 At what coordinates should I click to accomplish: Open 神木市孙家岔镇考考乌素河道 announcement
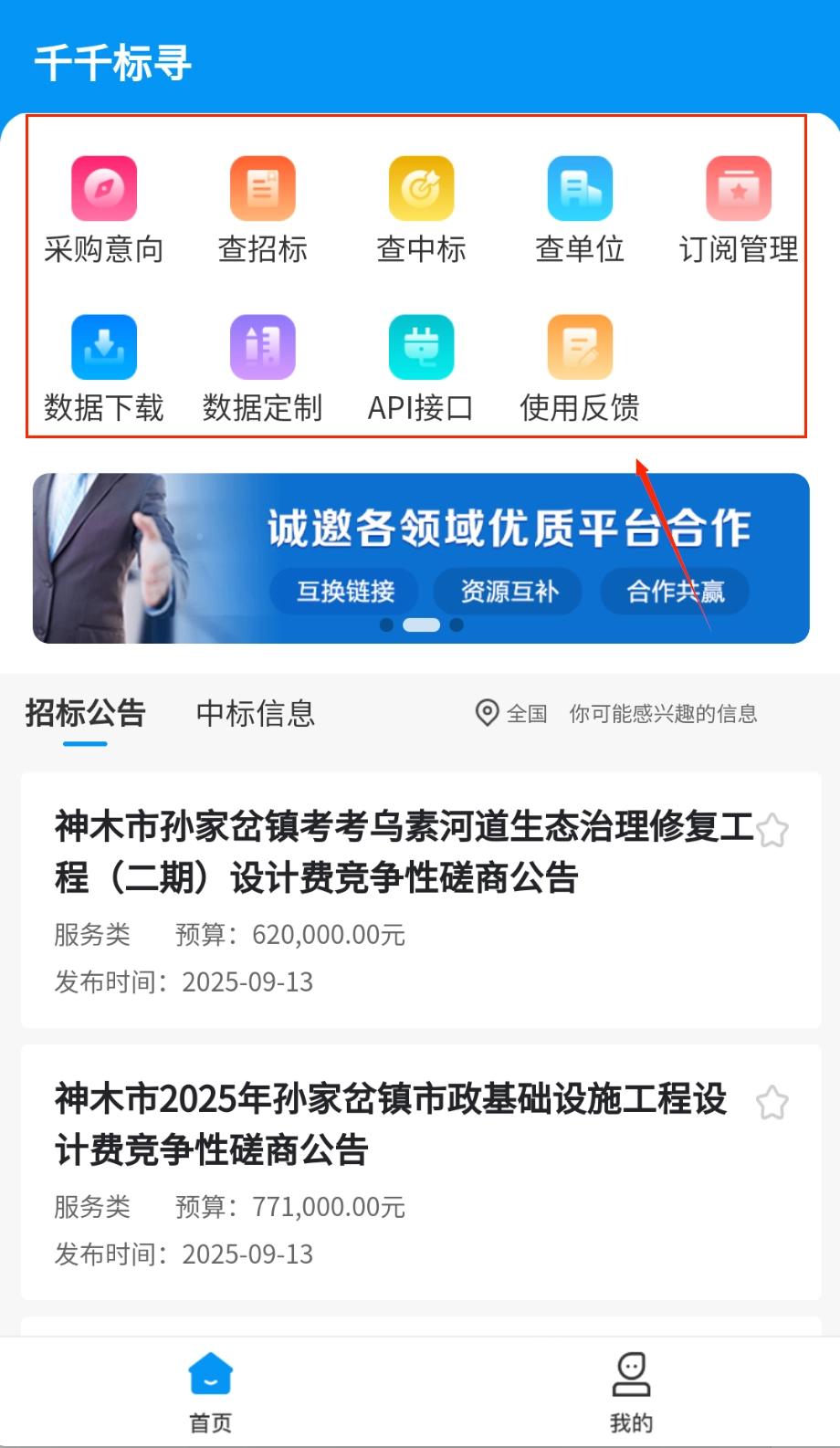402,851
